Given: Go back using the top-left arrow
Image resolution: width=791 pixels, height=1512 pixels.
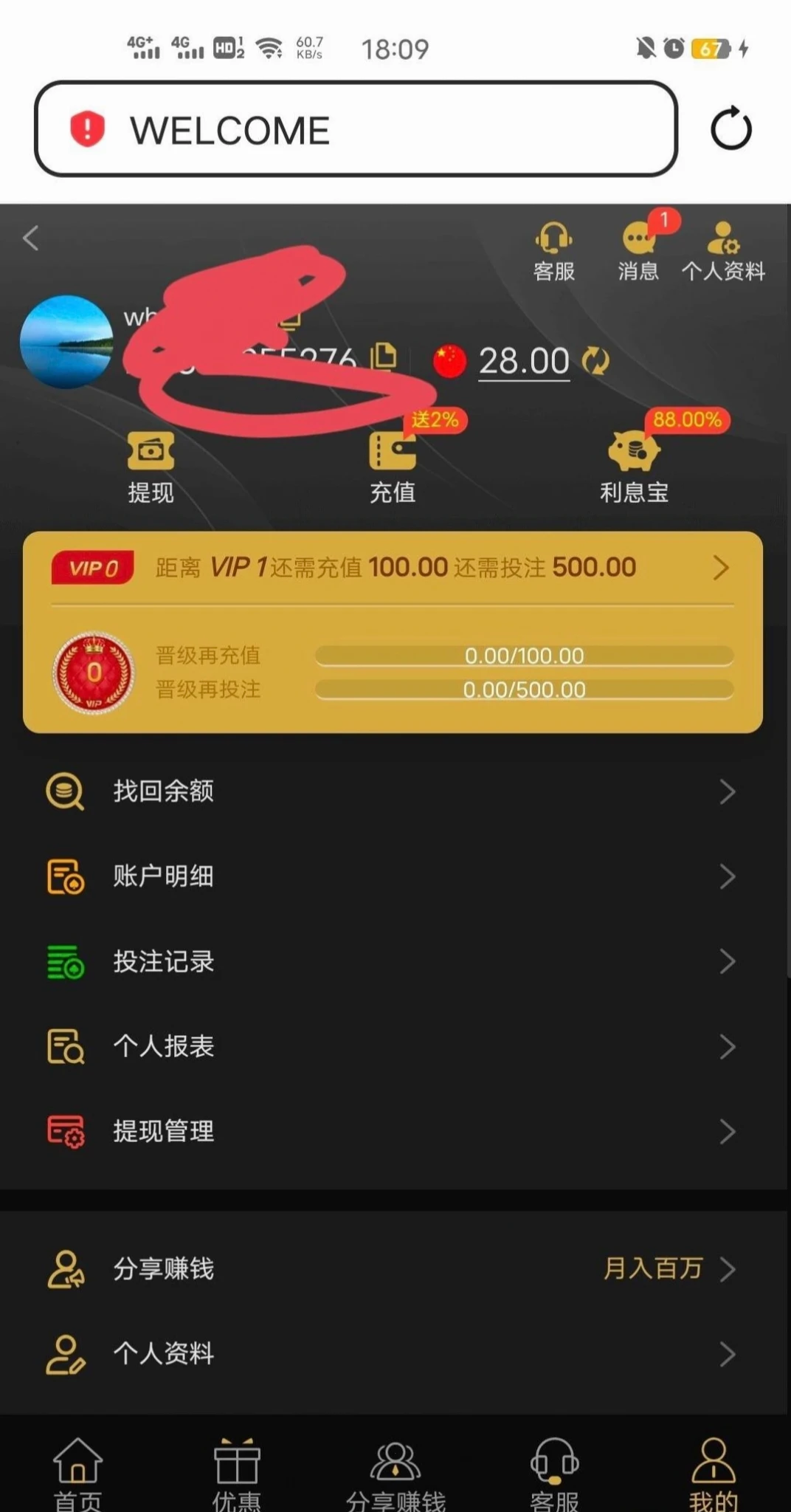Looking at the screenshot, I should pos(31,238).
